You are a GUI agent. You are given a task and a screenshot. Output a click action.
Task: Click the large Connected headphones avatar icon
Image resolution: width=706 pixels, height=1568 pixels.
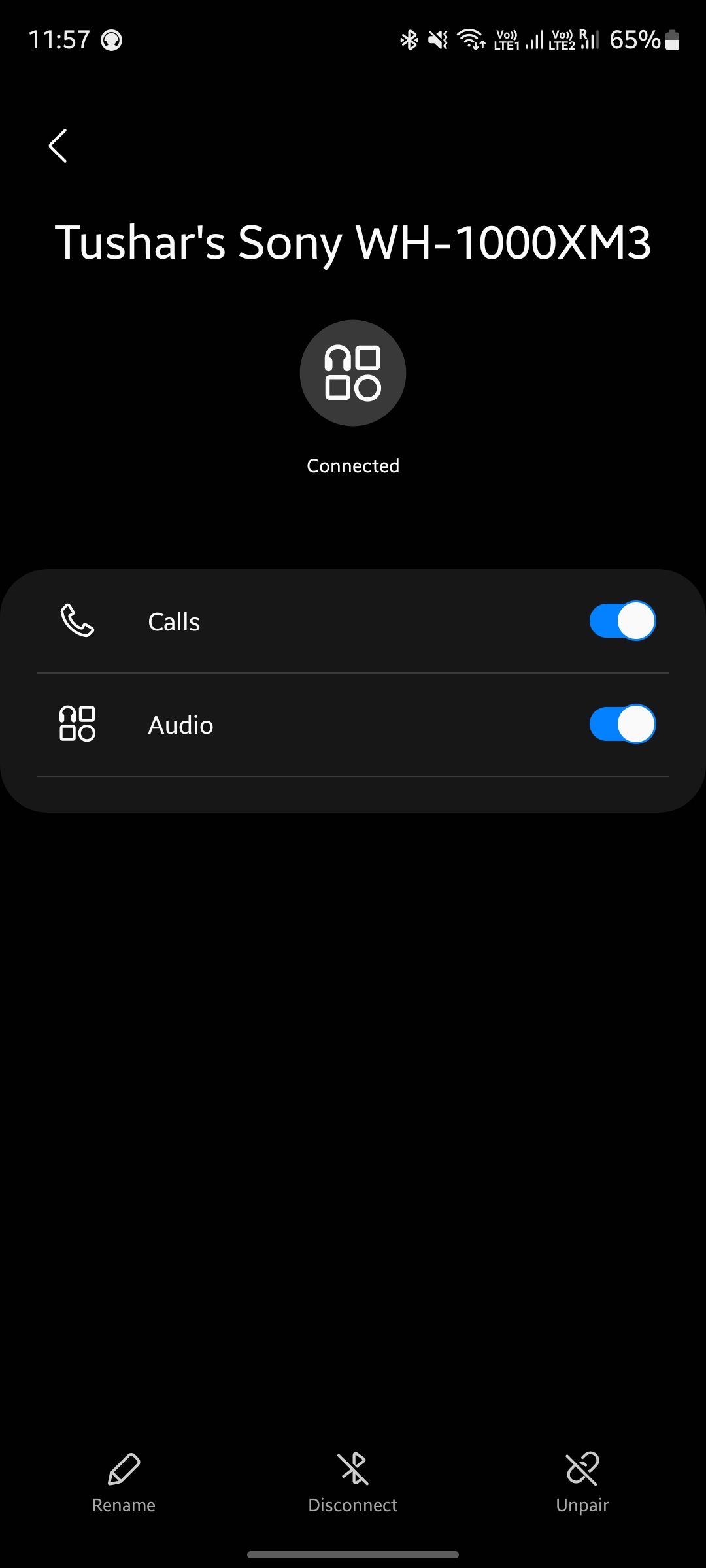coord(352,372)
